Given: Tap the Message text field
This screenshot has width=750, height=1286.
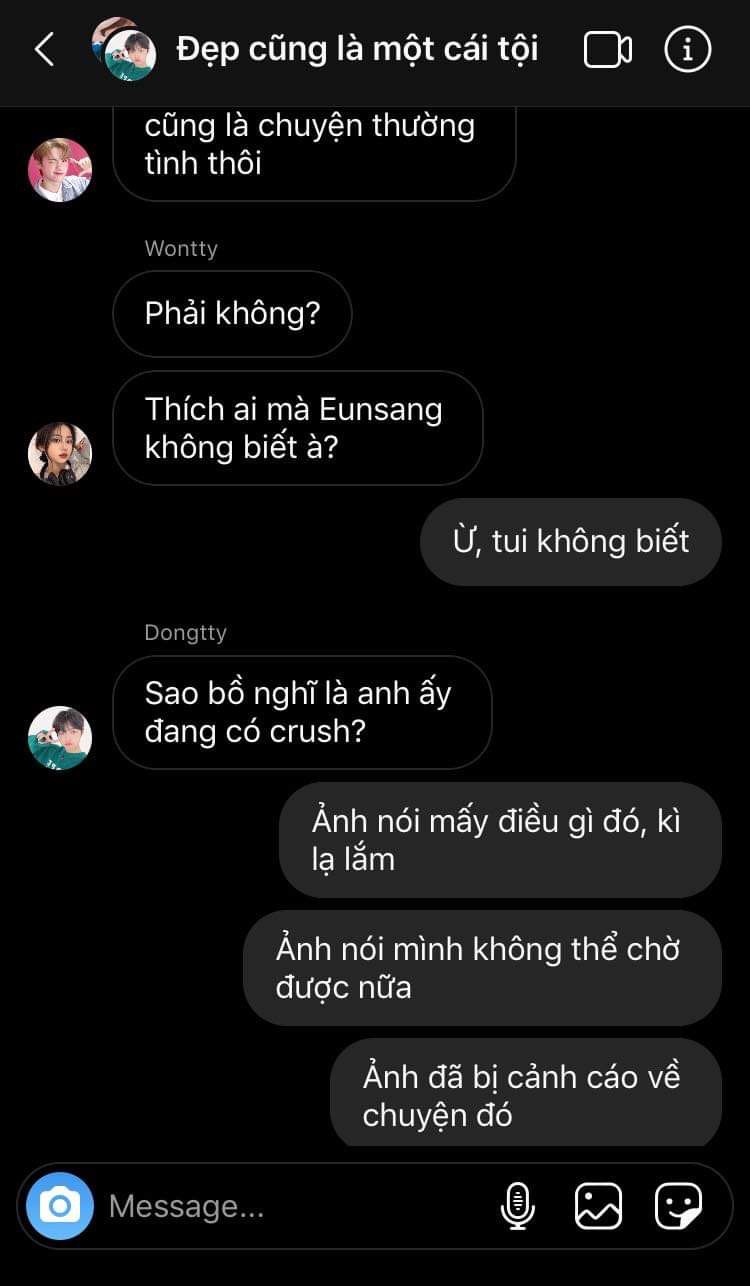Looking at the screenshot, I should point(290,1206).
